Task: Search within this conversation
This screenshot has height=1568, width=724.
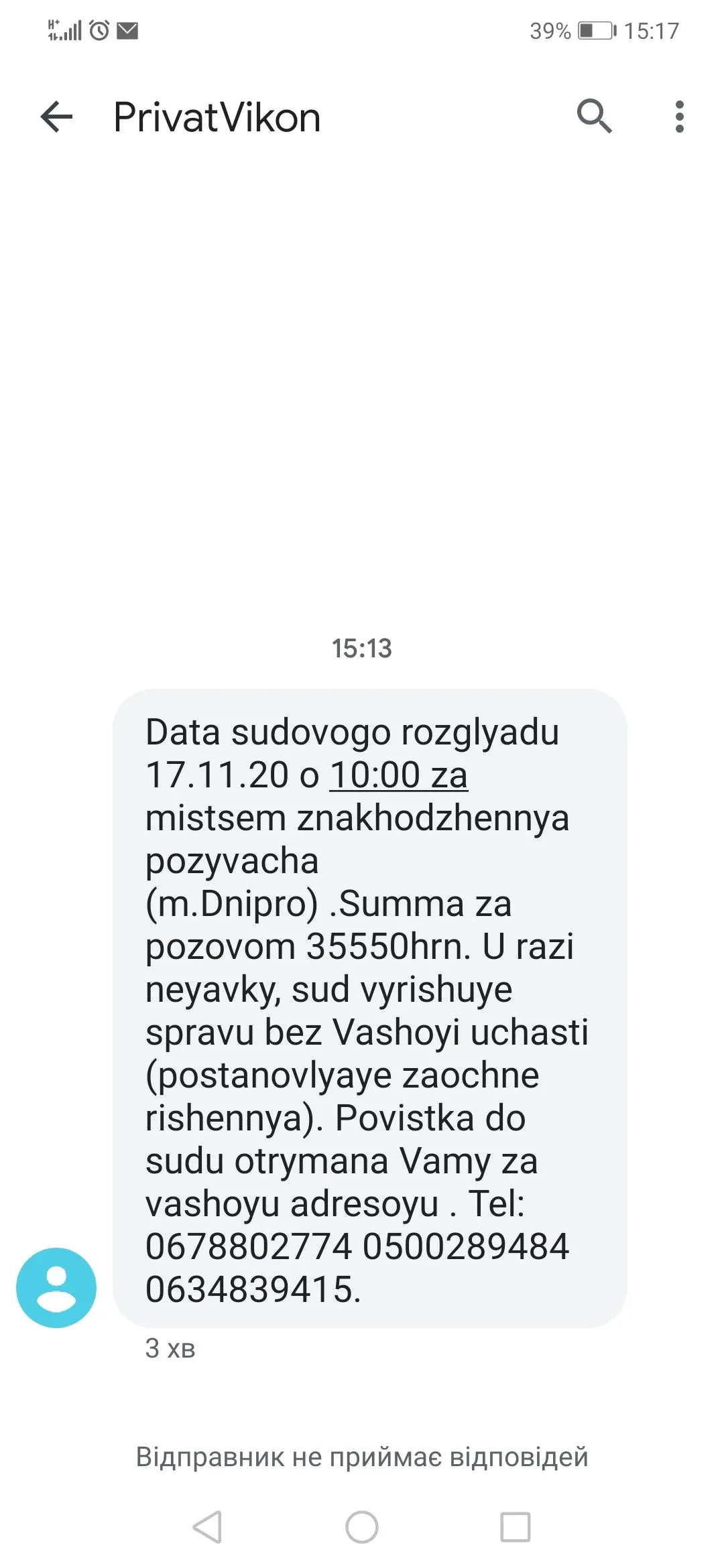Action: [x=594, y=117]
